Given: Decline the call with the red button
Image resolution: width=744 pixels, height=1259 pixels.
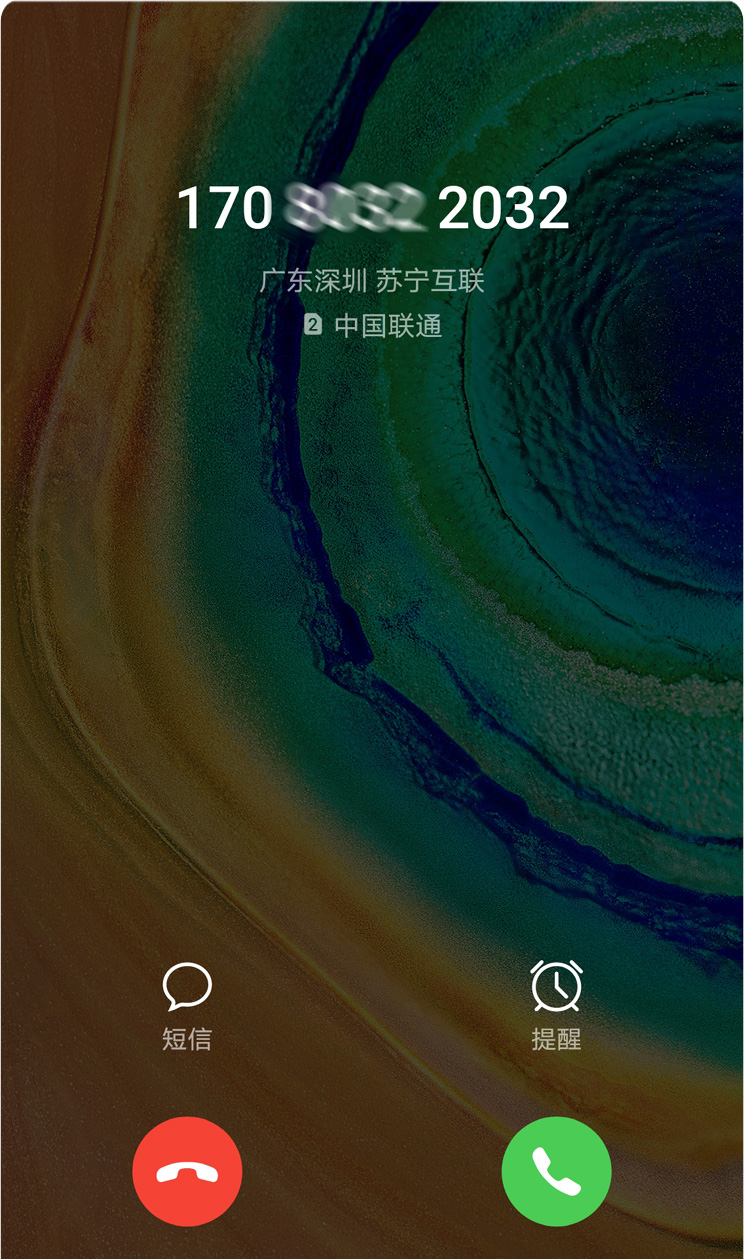Looking at the screenshot, I should pos(187,1171).
